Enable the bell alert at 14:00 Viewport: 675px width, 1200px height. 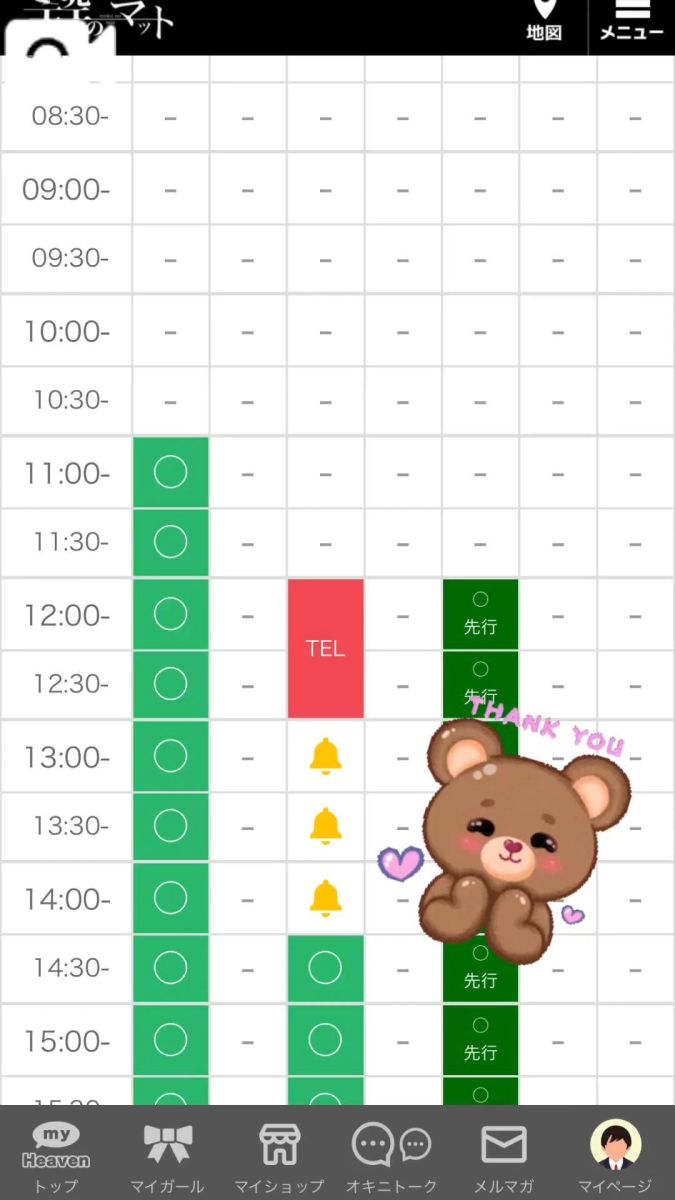click(325, 898)
